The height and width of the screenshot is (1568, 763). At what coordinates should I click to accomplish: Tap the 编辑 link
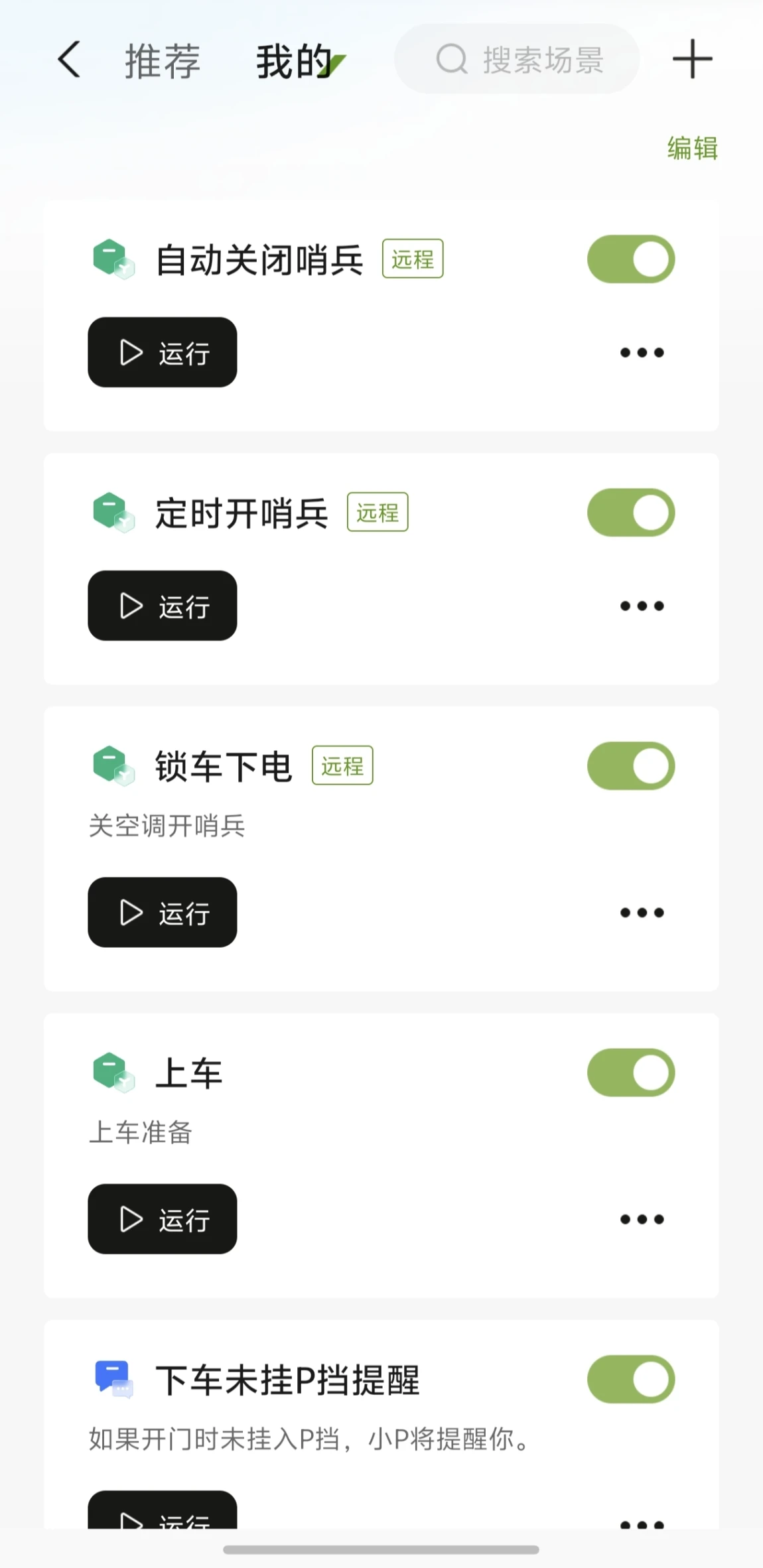point(692,148)
